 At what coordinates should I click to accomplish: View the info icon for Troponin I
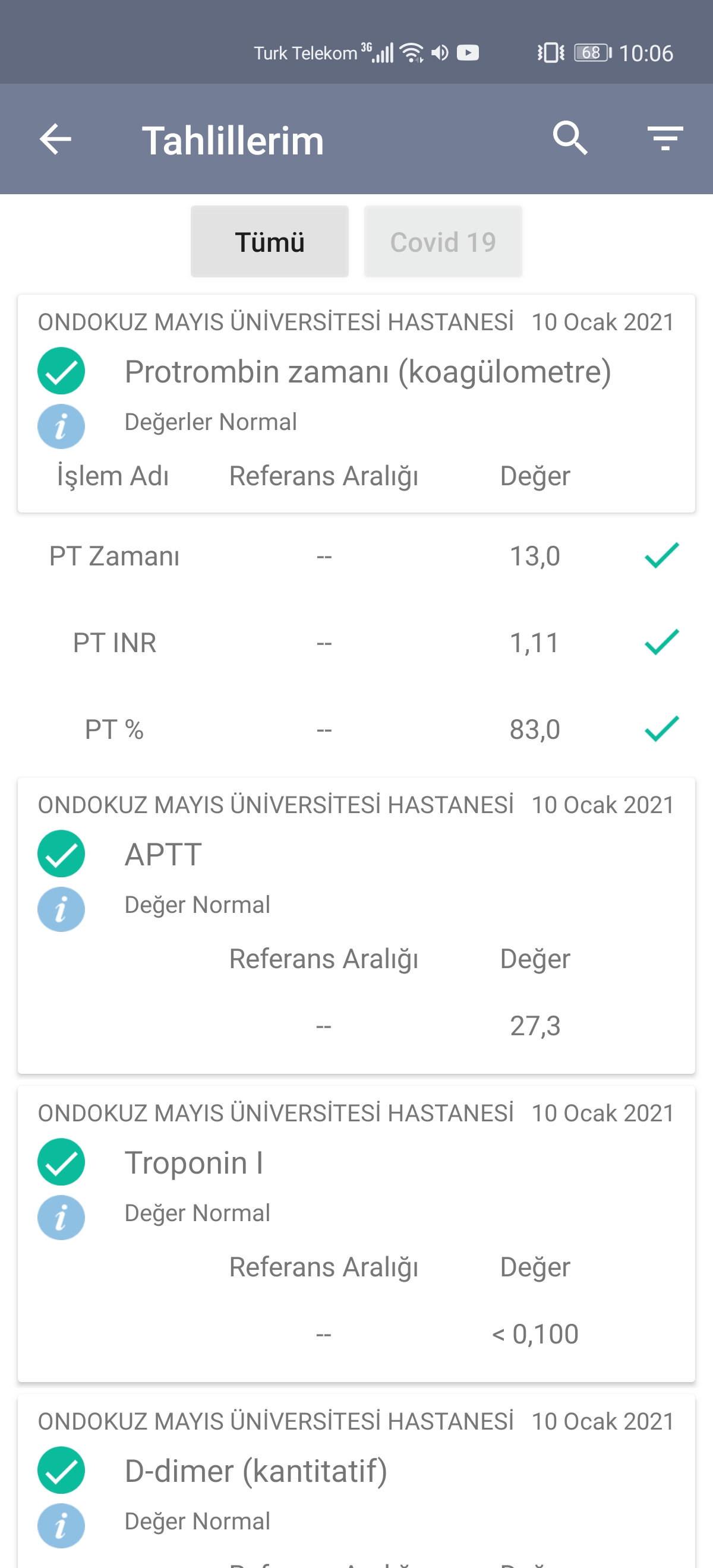pyautogui.click(x=61, y=1218)
